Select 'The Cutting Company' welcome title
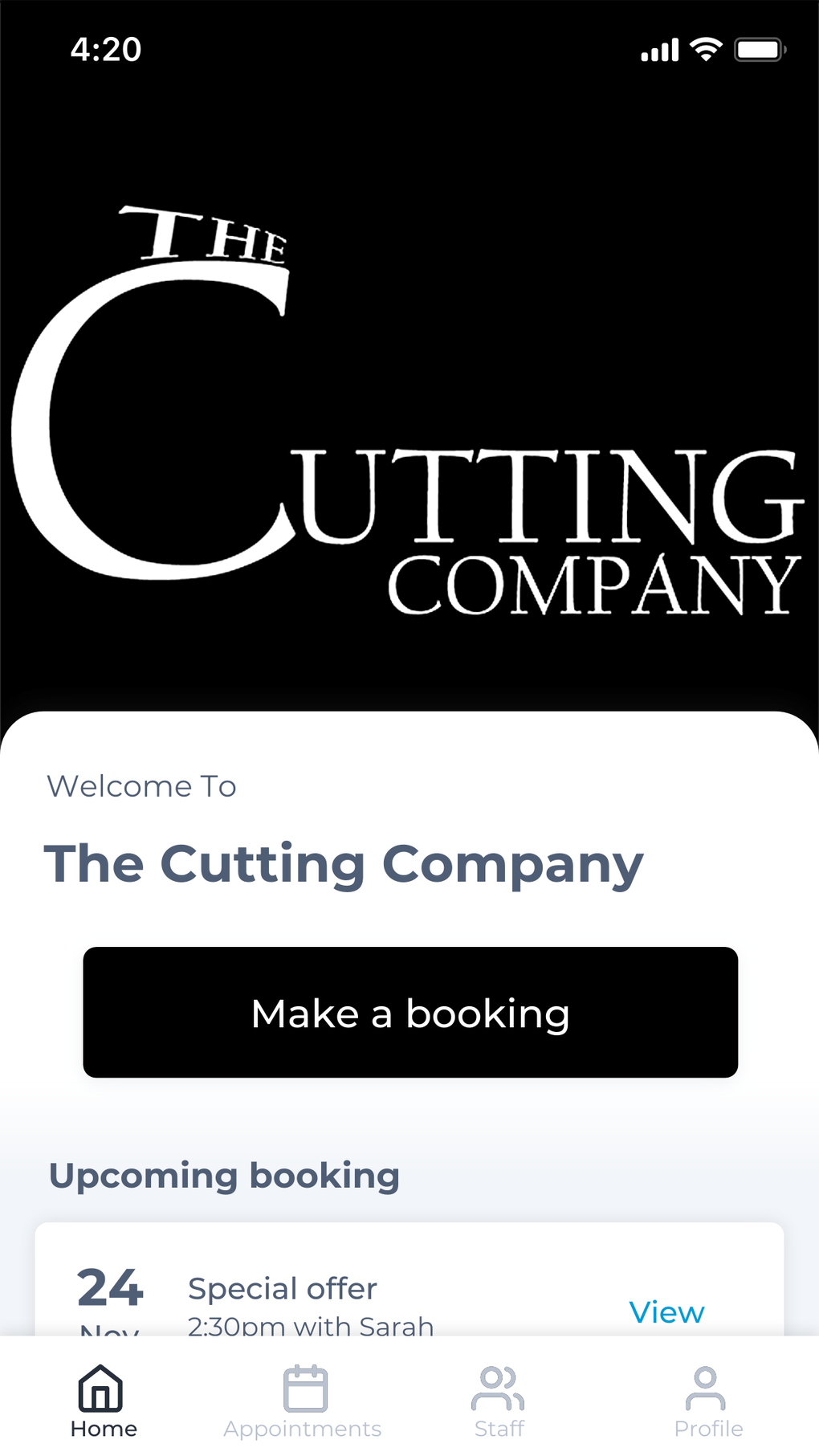819x1456 pixels. 344,864
